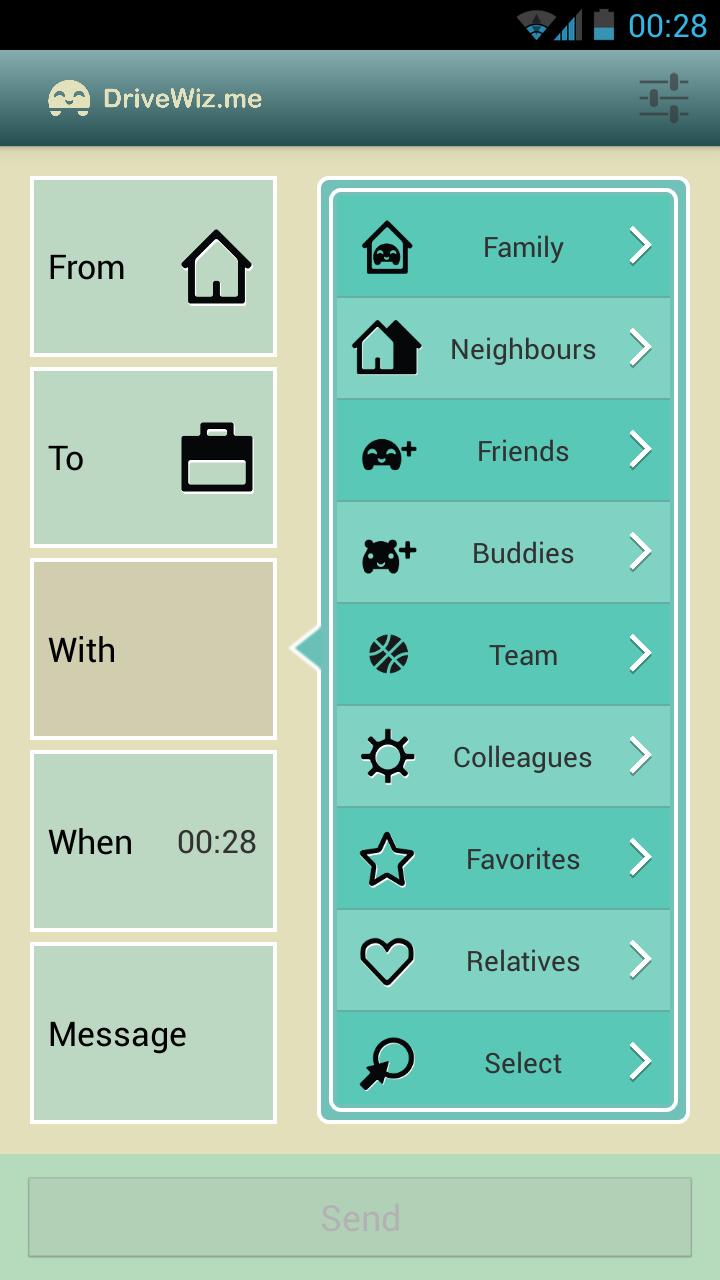This screenshot has width=720, height=1280.
Task: Pick the Buddies group
Action: click(503, 553)
